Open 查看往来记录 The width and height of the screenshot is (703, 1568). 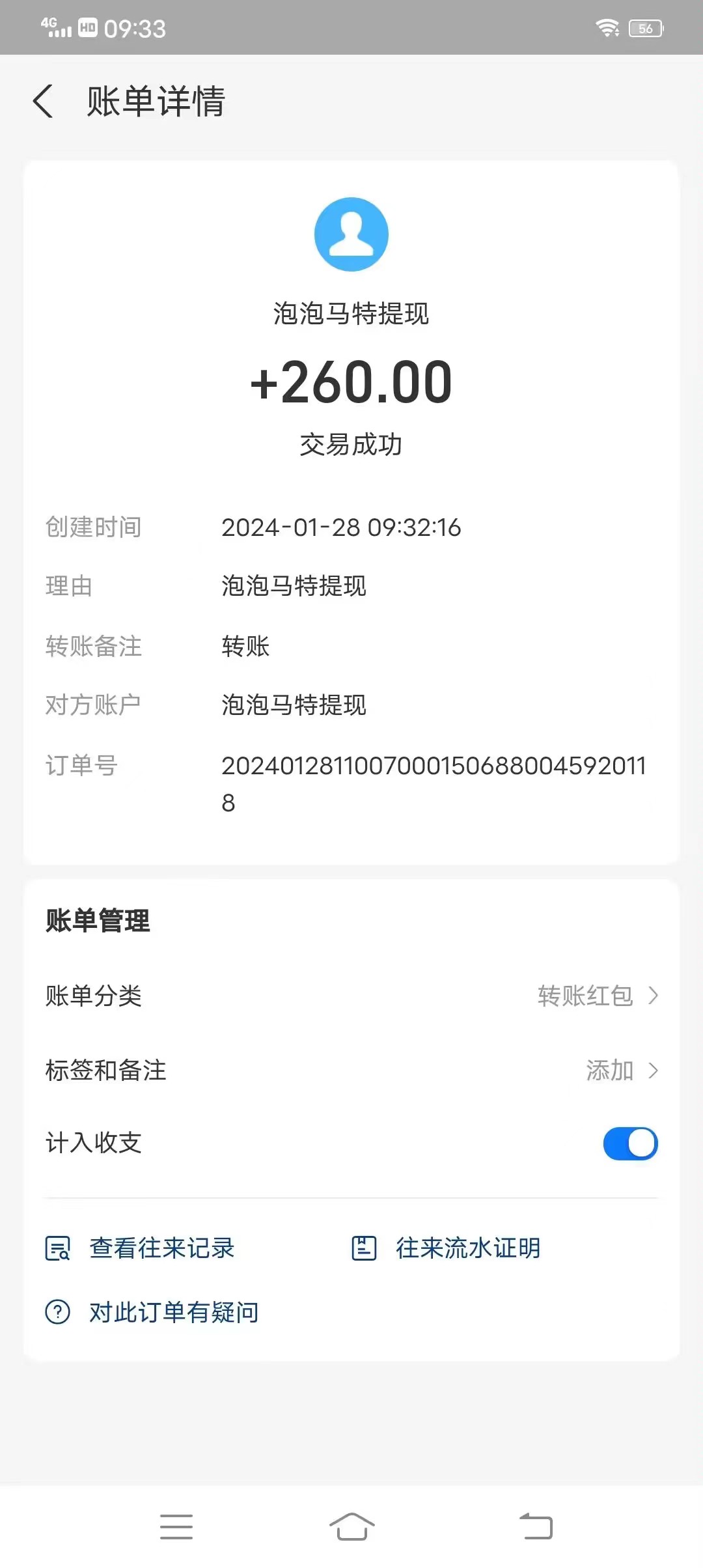pyautogui.click(x=140, y=1248)
